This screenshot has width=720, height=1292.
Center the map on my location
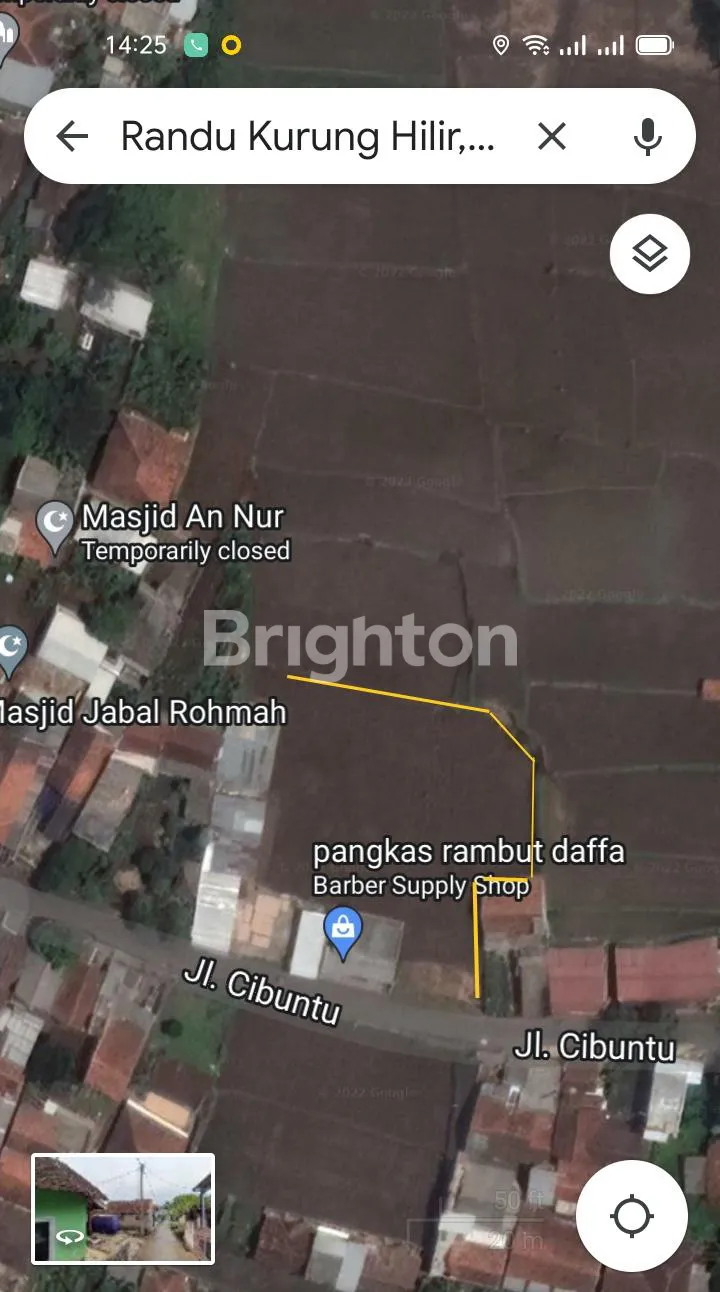point(632,1216)
